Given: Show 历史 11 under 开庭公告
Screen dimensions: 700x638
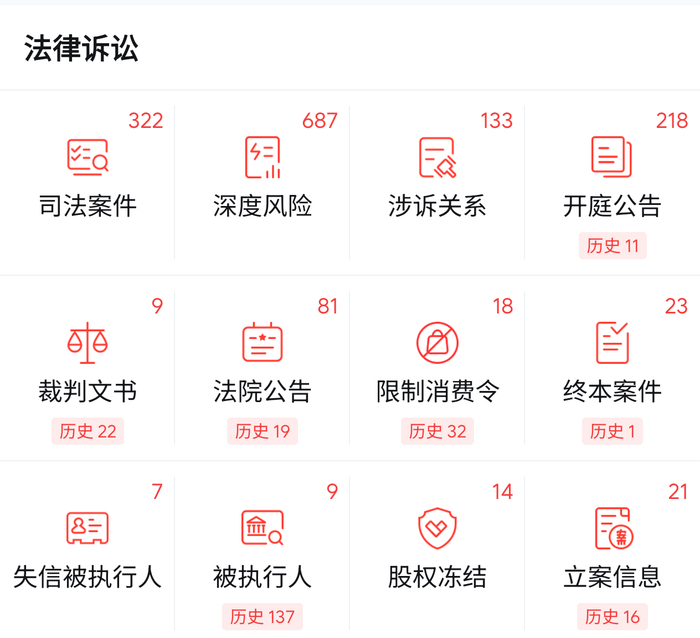Looking at the screenshot, I should coord(612,246).
